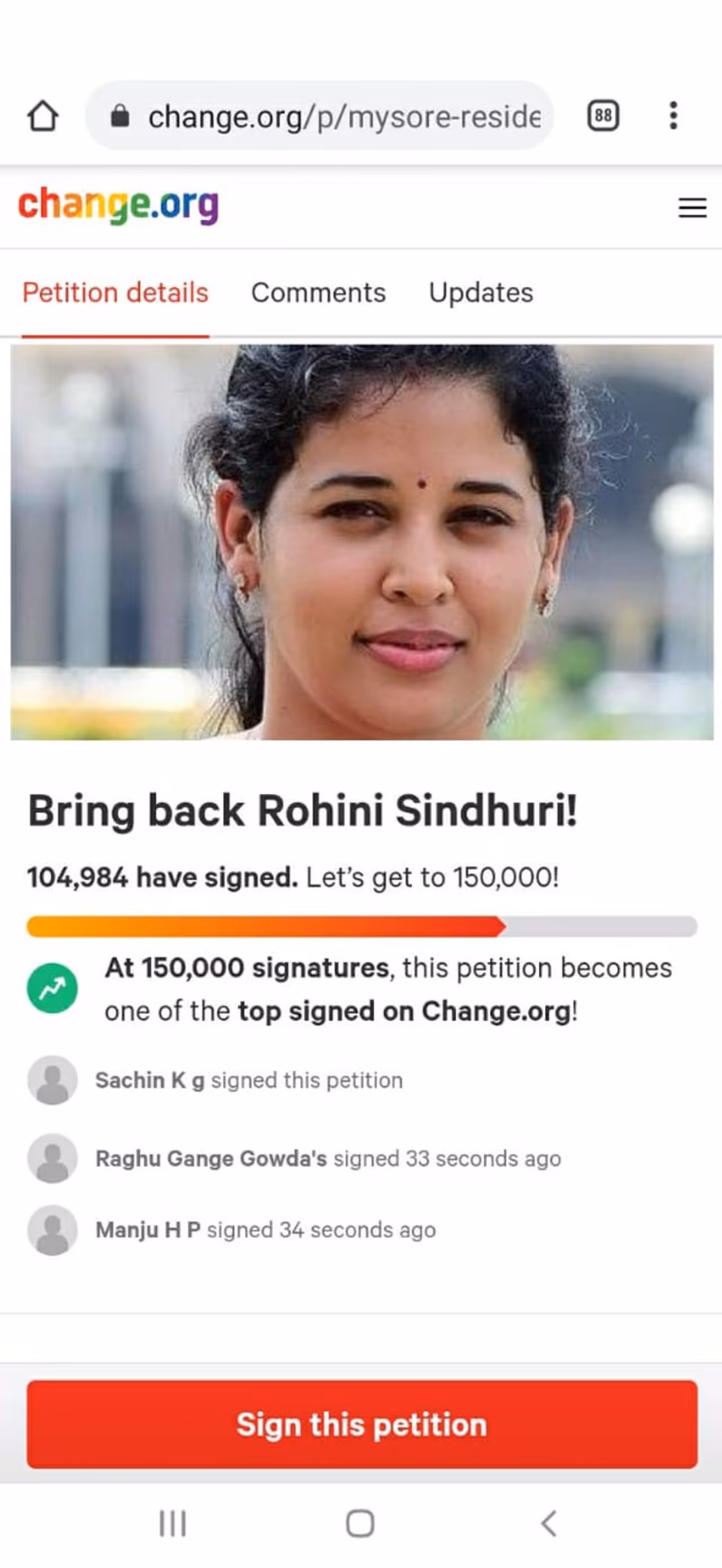Switch to the Comments tab
The width and height of the screenshot is (722, 1568).
318,293
